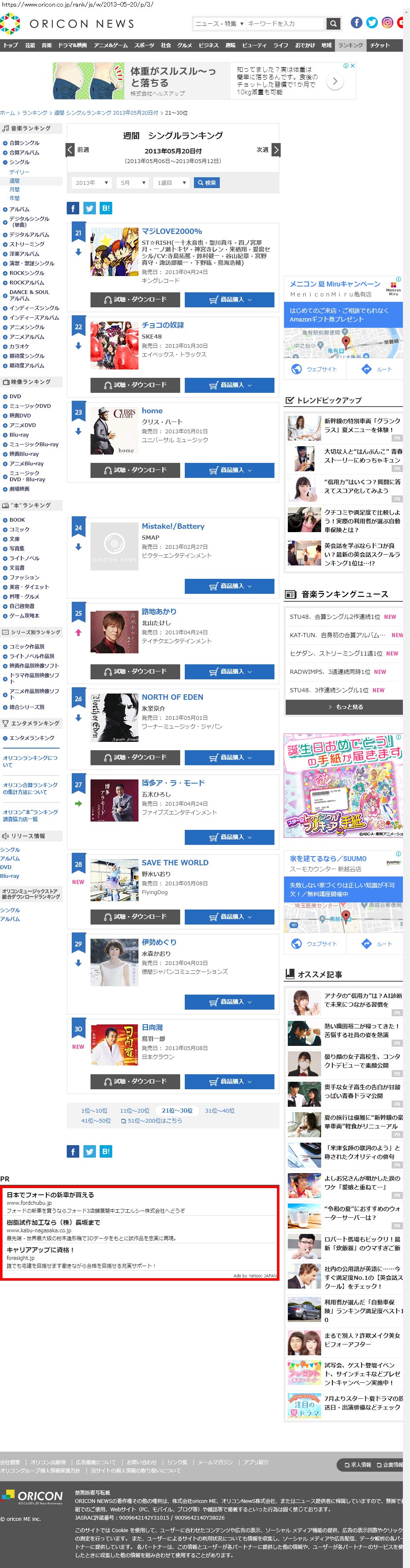Open song title マジLOVE2000%

click(x=172, y=231)
